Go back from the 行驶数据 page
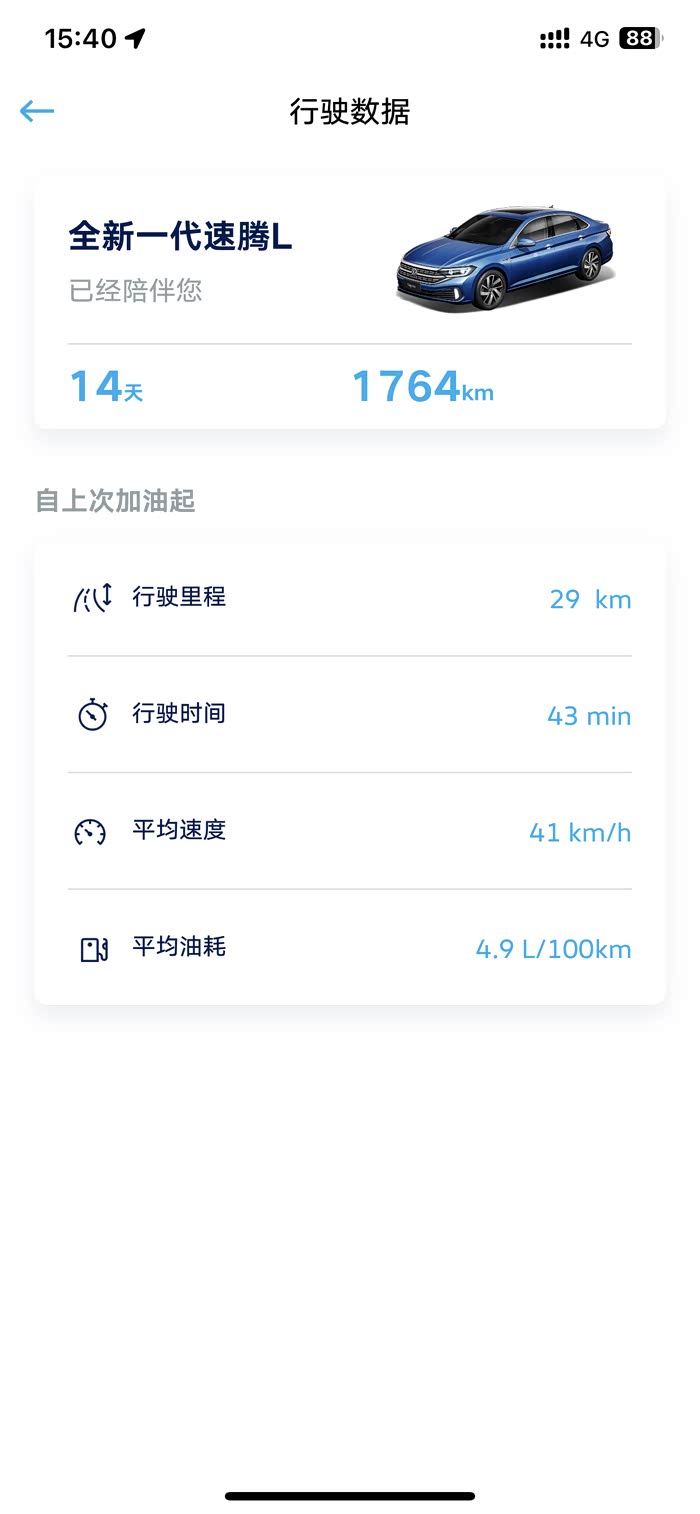 coord(37,111)
